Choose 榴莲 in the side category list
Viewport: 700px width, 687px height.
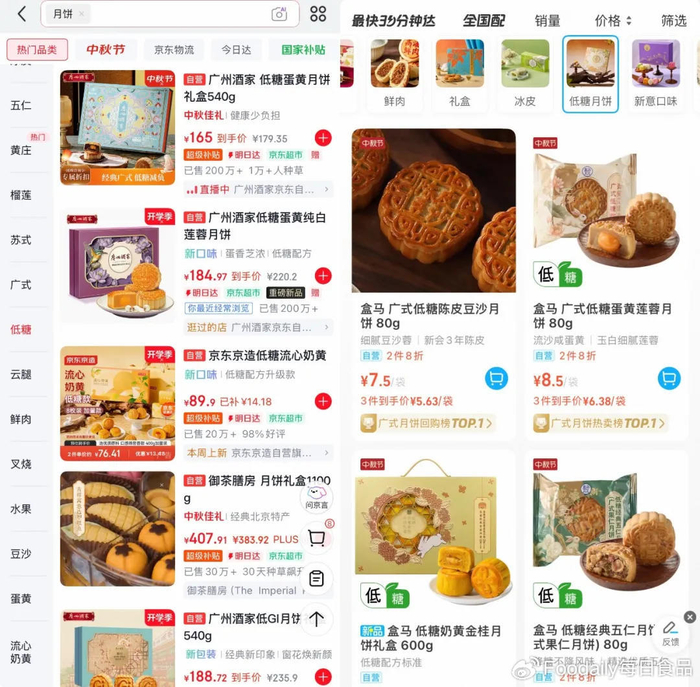(21, 195)
